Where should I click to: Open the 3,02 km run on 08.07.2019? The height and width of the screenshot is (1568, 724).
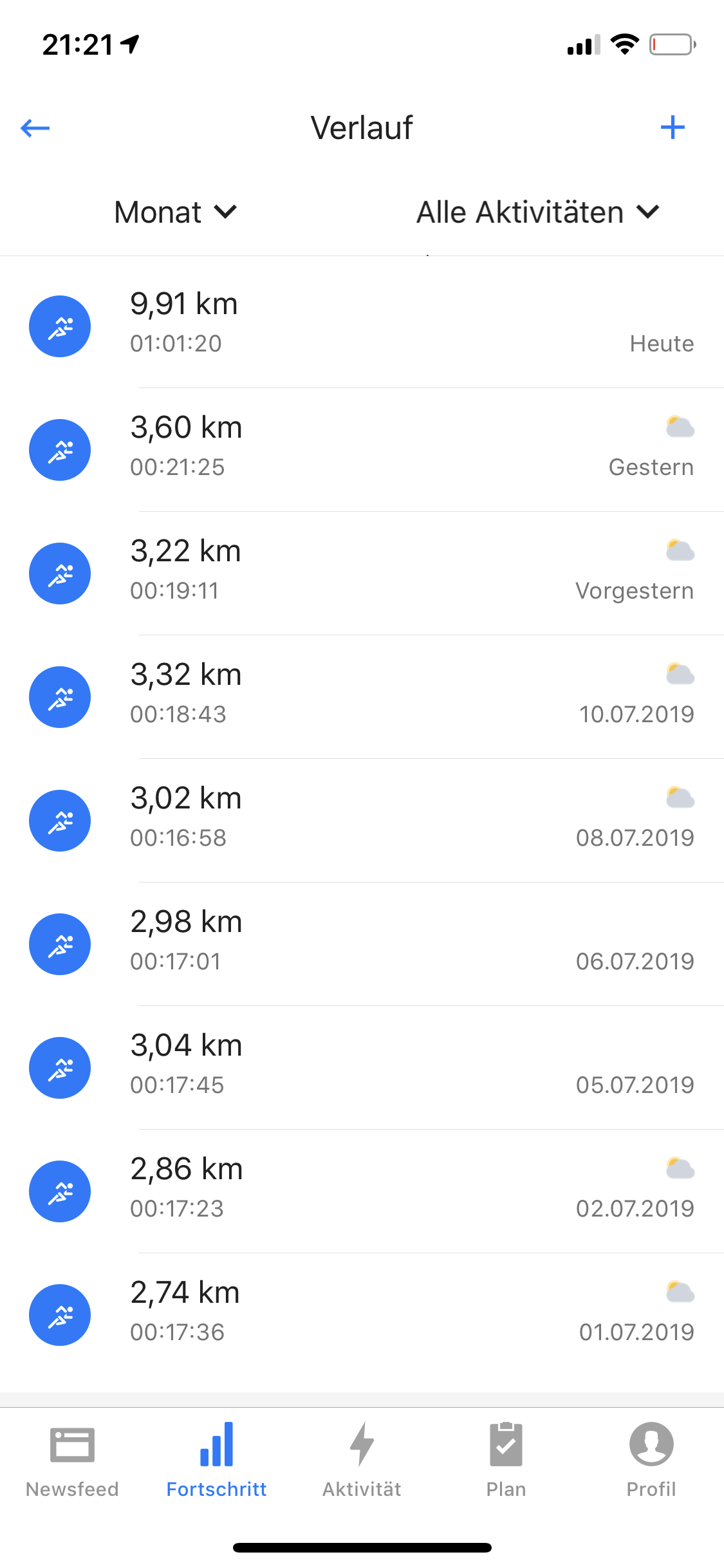coord(362,819)
